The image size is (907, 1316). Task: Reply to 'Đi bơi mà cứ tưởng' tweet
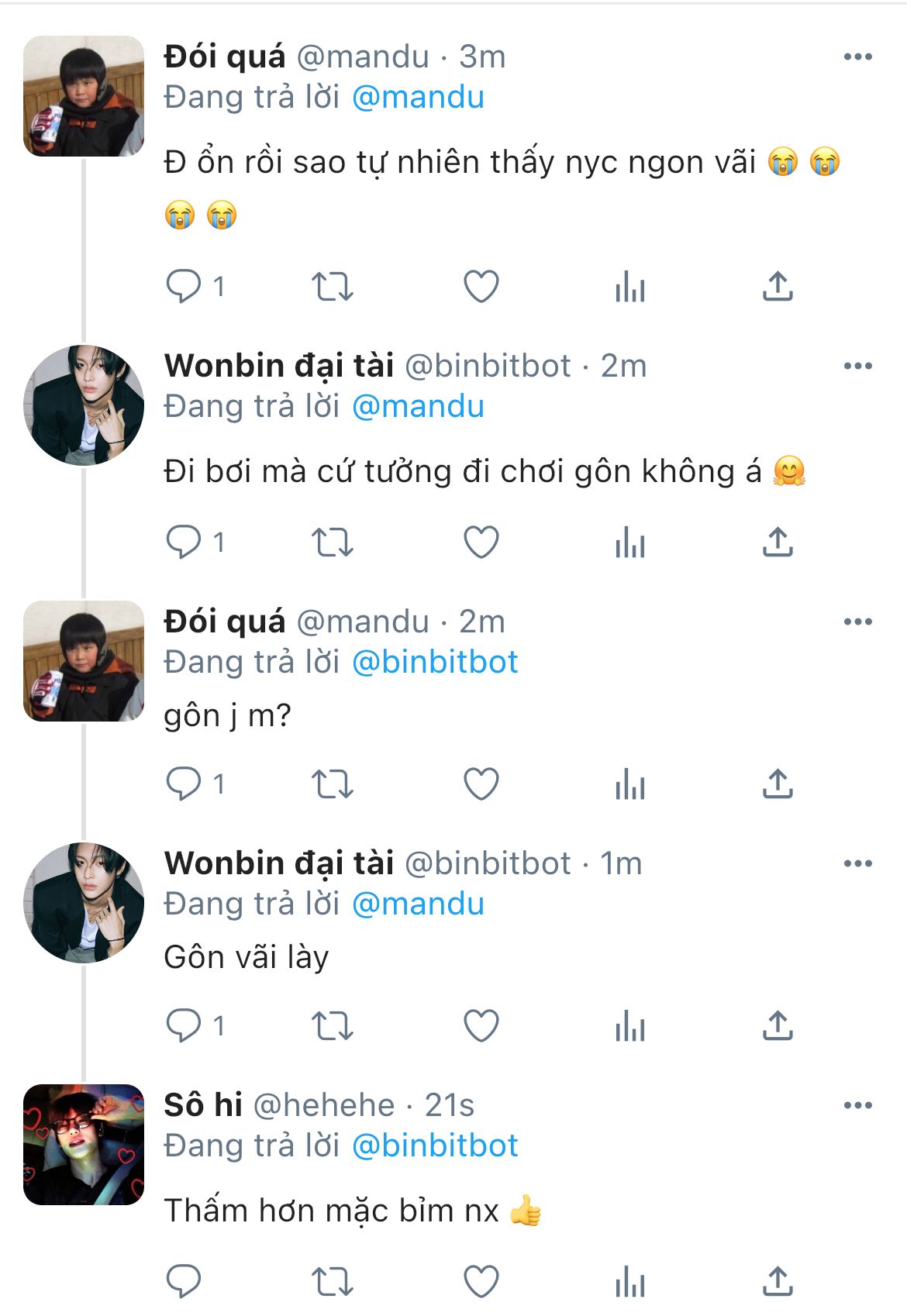[x=184, y=542]
